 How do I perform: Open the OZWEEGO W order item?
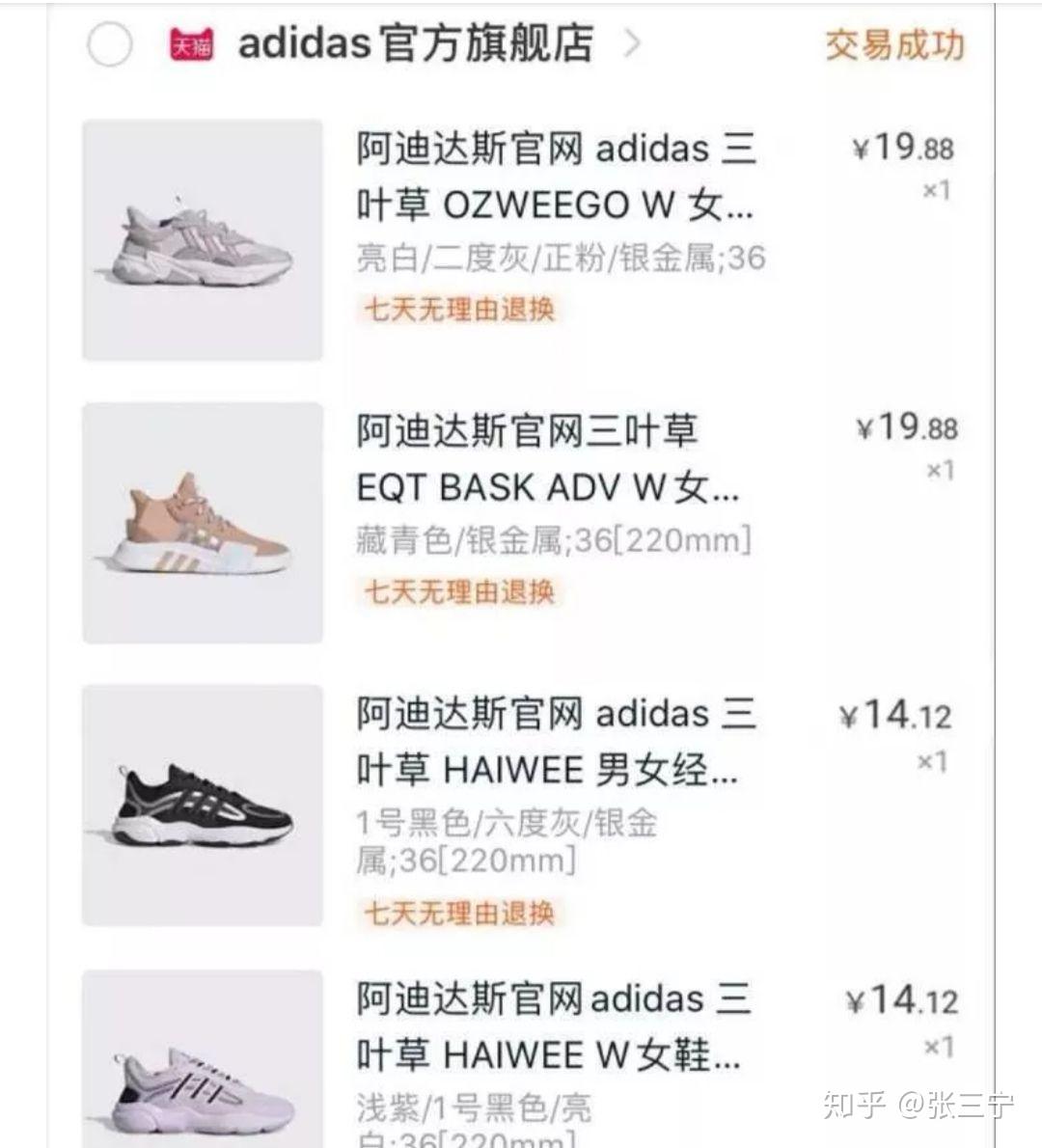(x=555, y=177)
